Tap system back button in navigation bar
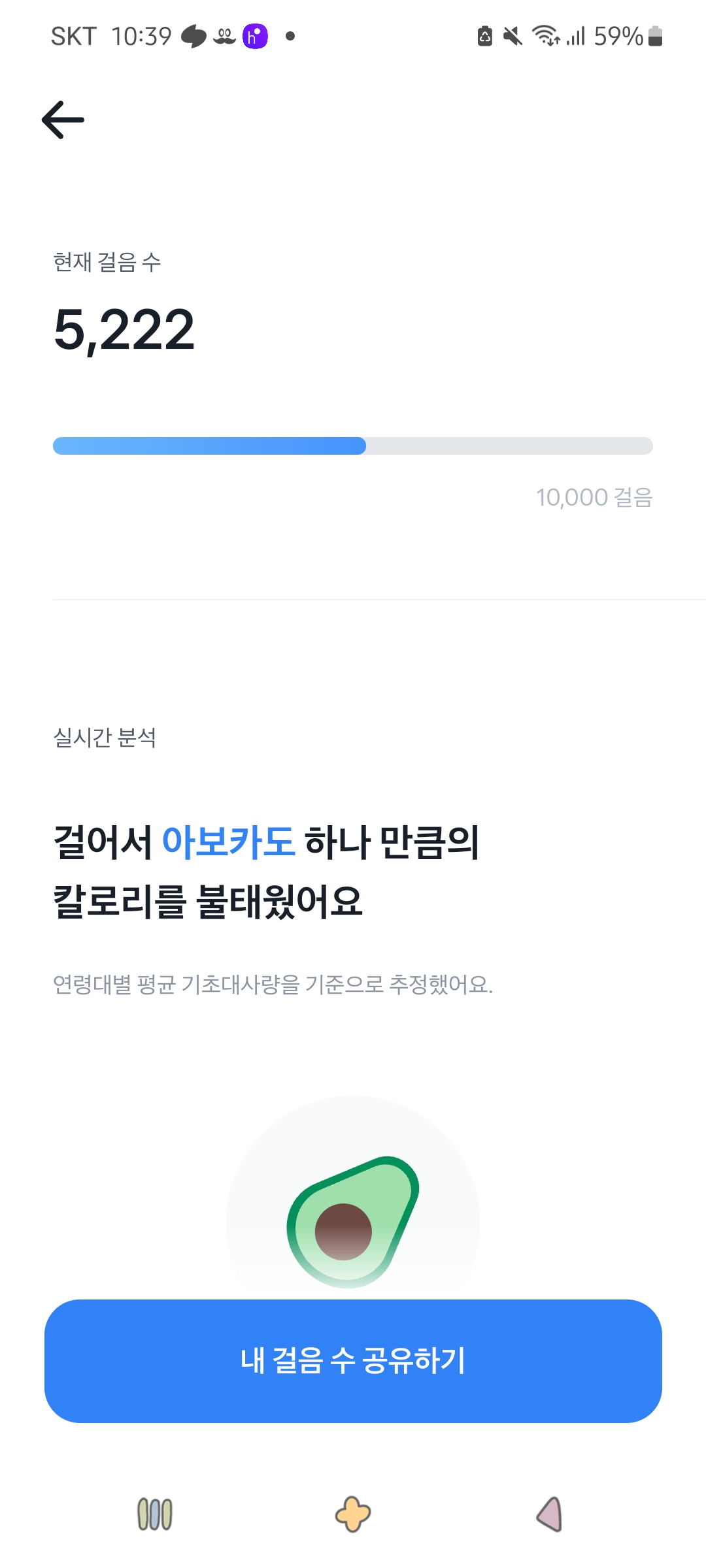Screen dimensions: 706x1568 click(x=550, y=1514)
